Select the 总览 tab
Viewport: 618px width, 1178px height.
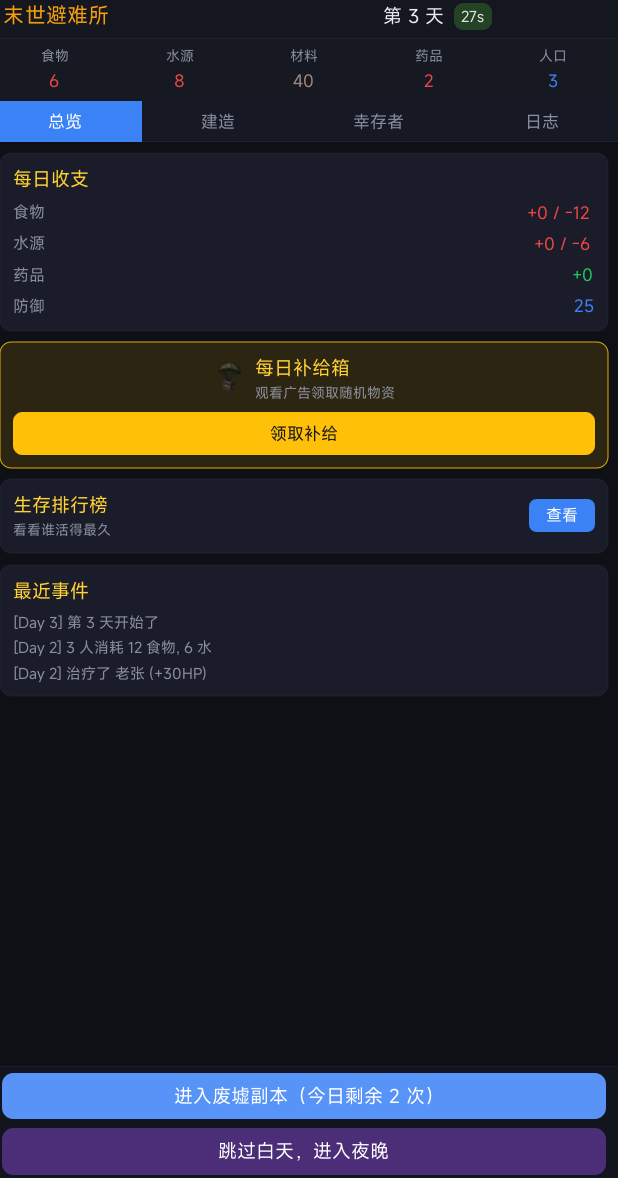[x=66, y=122]
